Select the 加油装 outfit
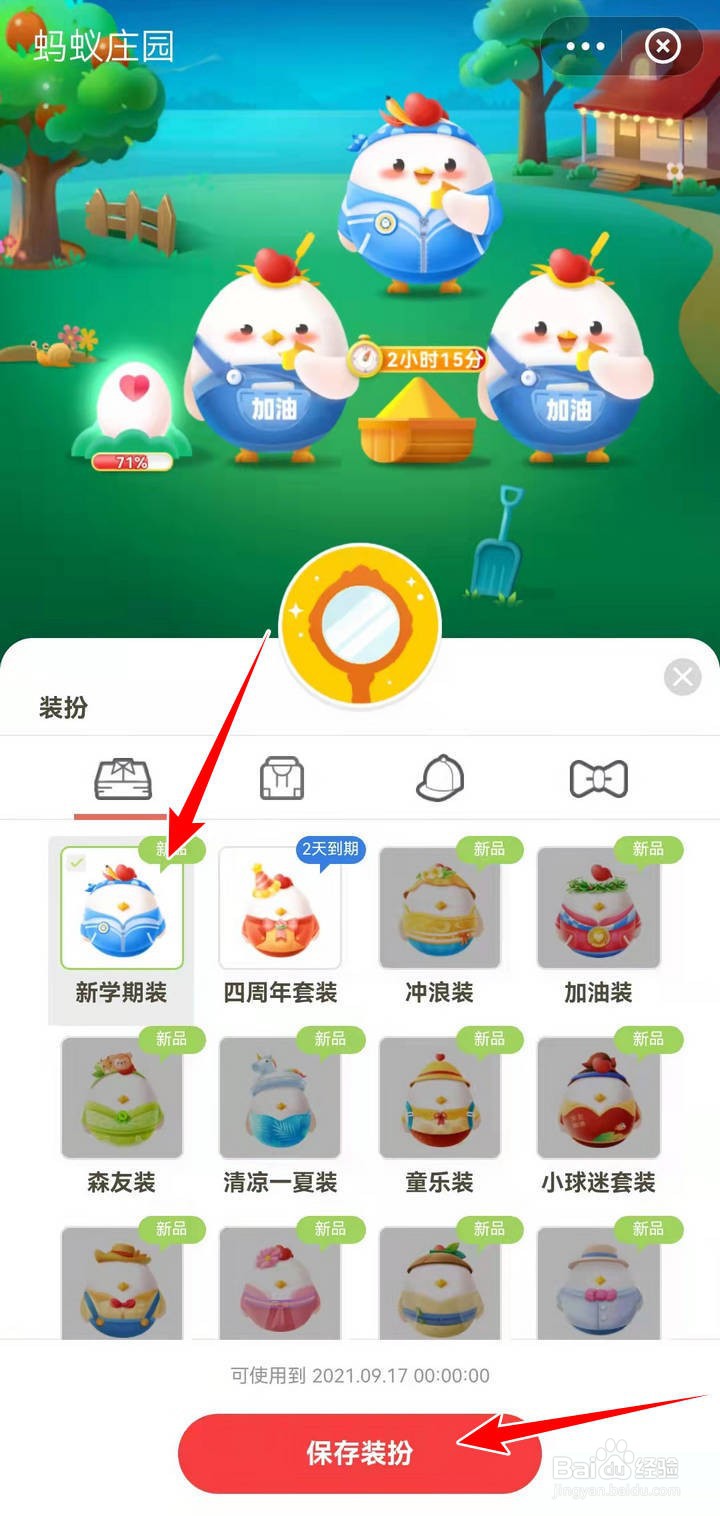 [x=598, y=905]
